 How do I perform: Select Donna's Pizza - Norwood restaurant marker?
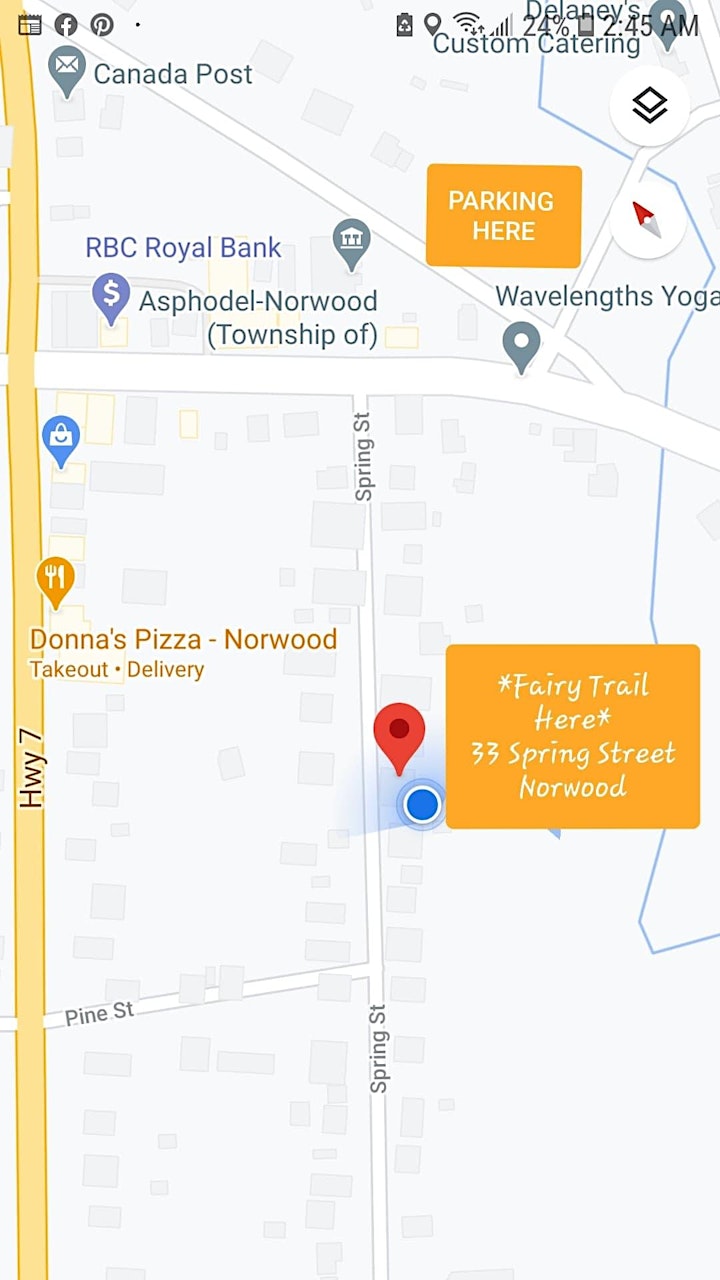[55, 582]
